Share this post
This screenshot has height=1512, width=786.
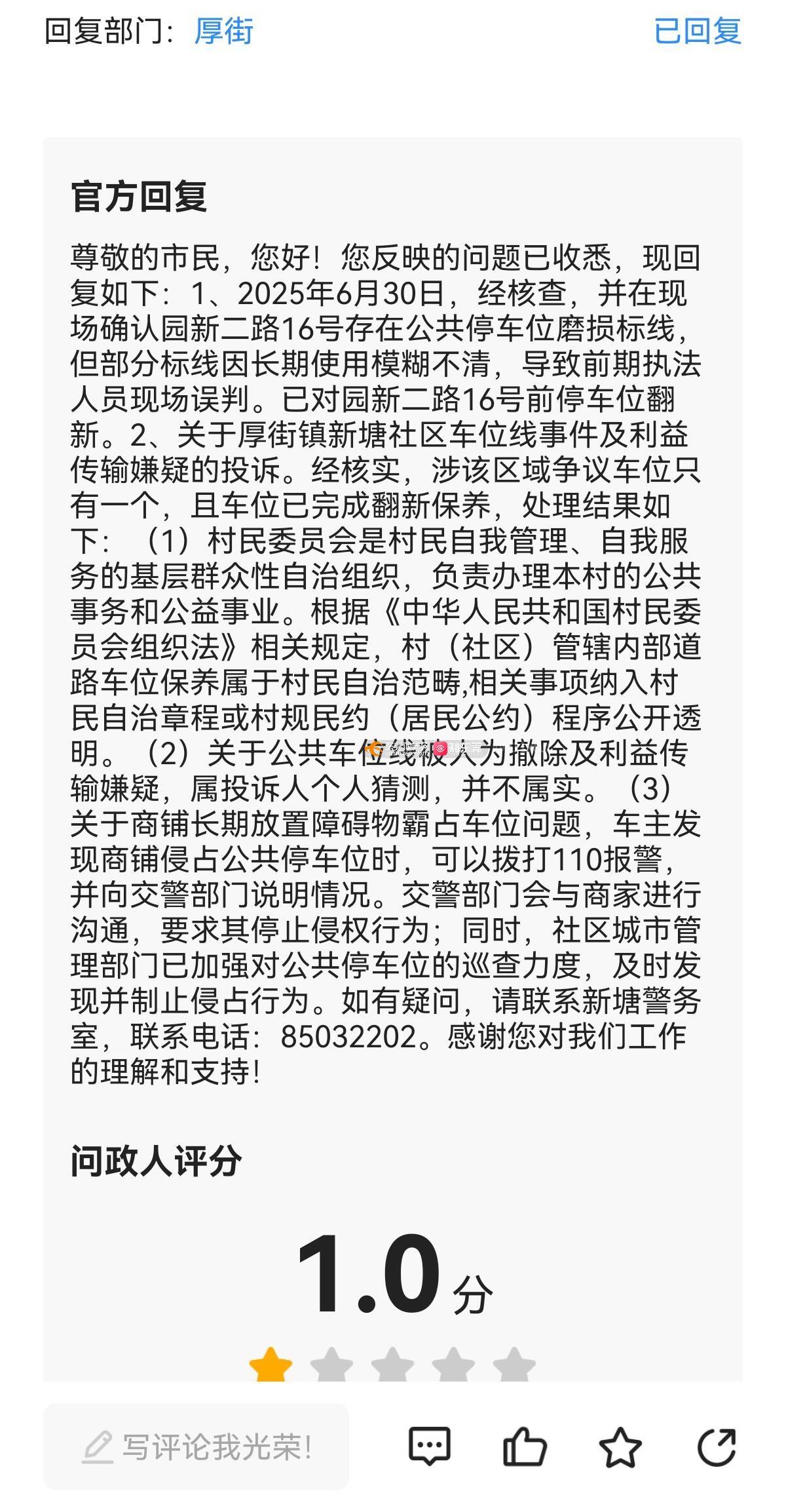pos(716,1446)
